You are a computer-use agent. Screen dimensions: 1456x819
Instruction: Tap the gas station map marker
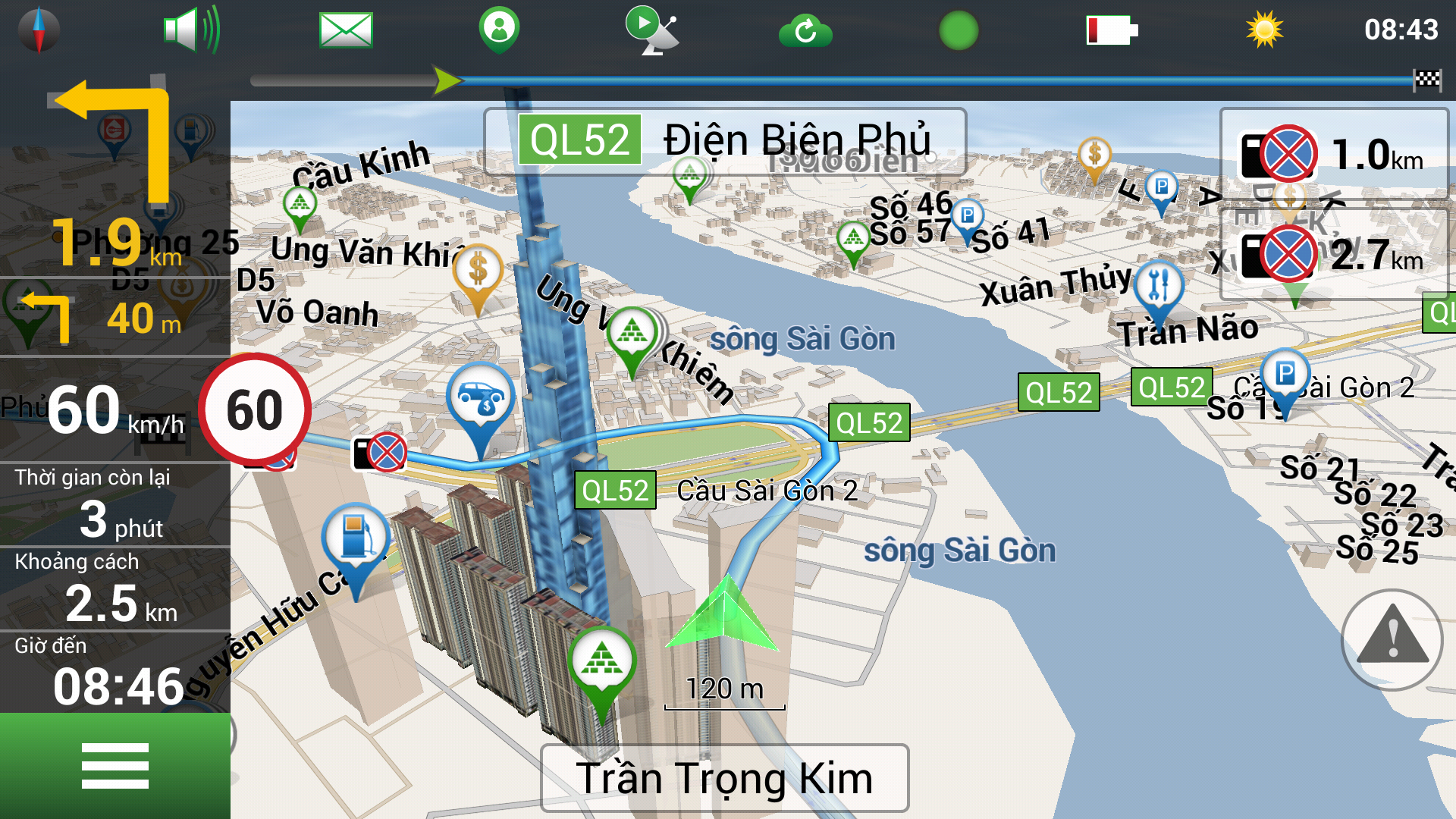click(x=355, y=538)
